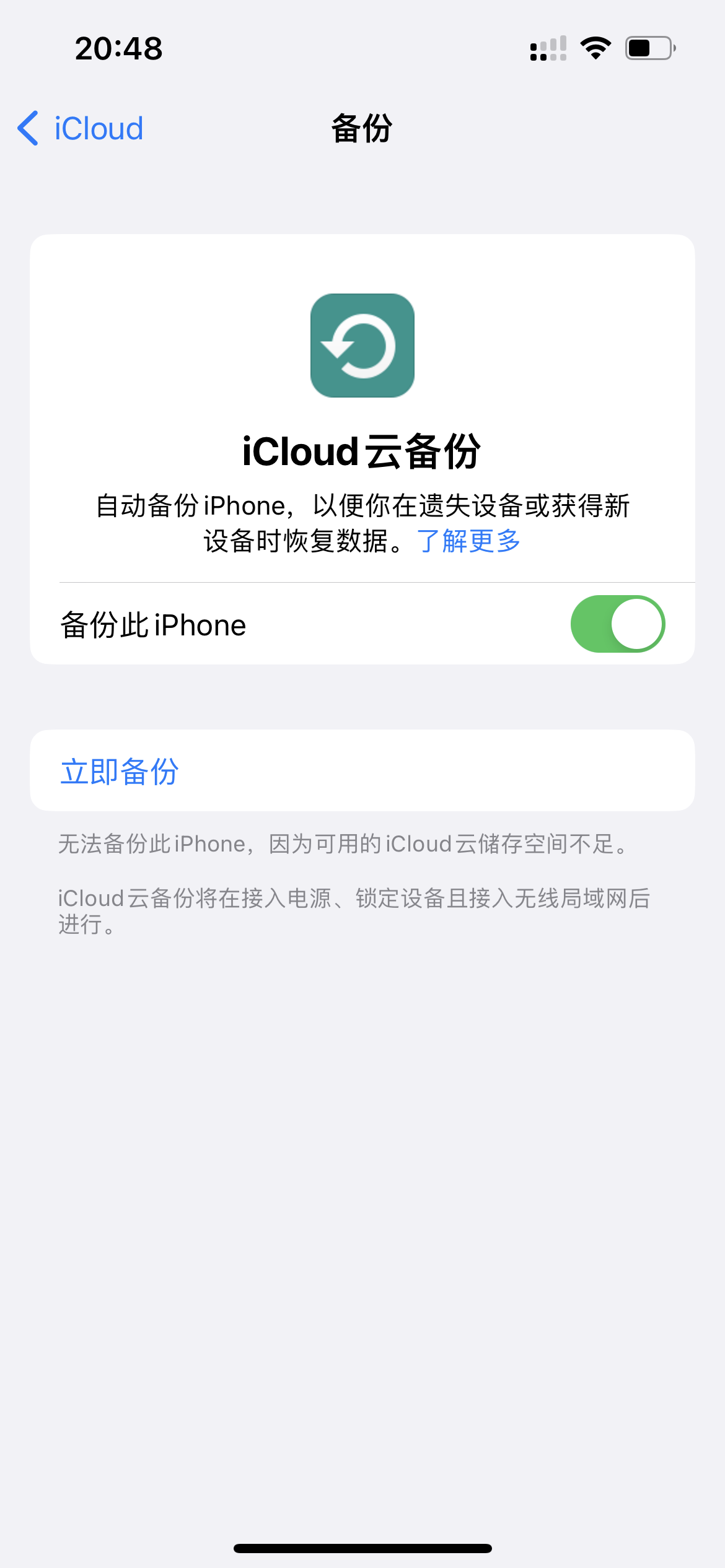Go back to iCloud settings

[81, 129]
